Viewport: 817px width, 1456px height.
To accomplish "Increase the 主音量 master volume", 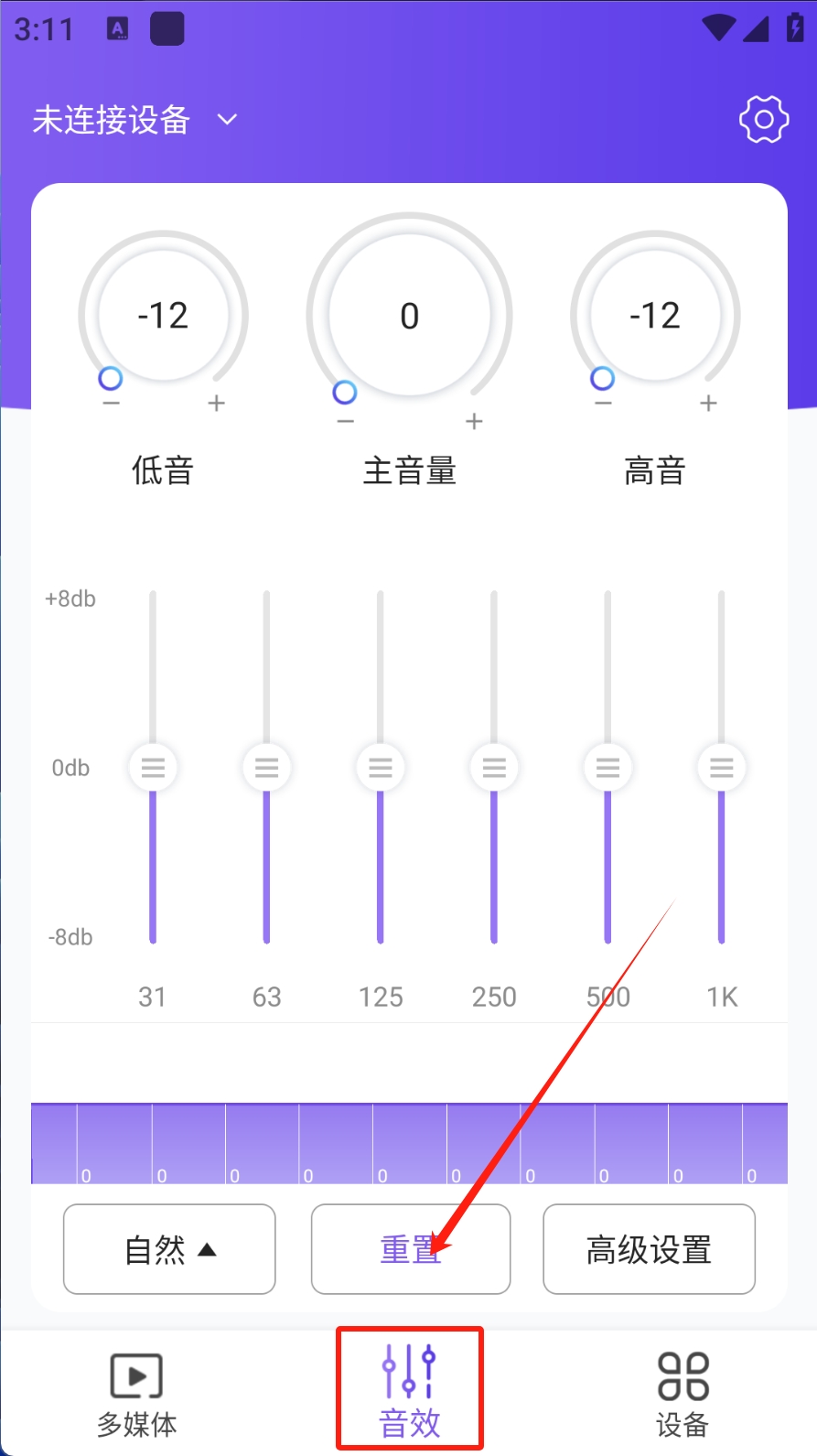I will [474, 422].
